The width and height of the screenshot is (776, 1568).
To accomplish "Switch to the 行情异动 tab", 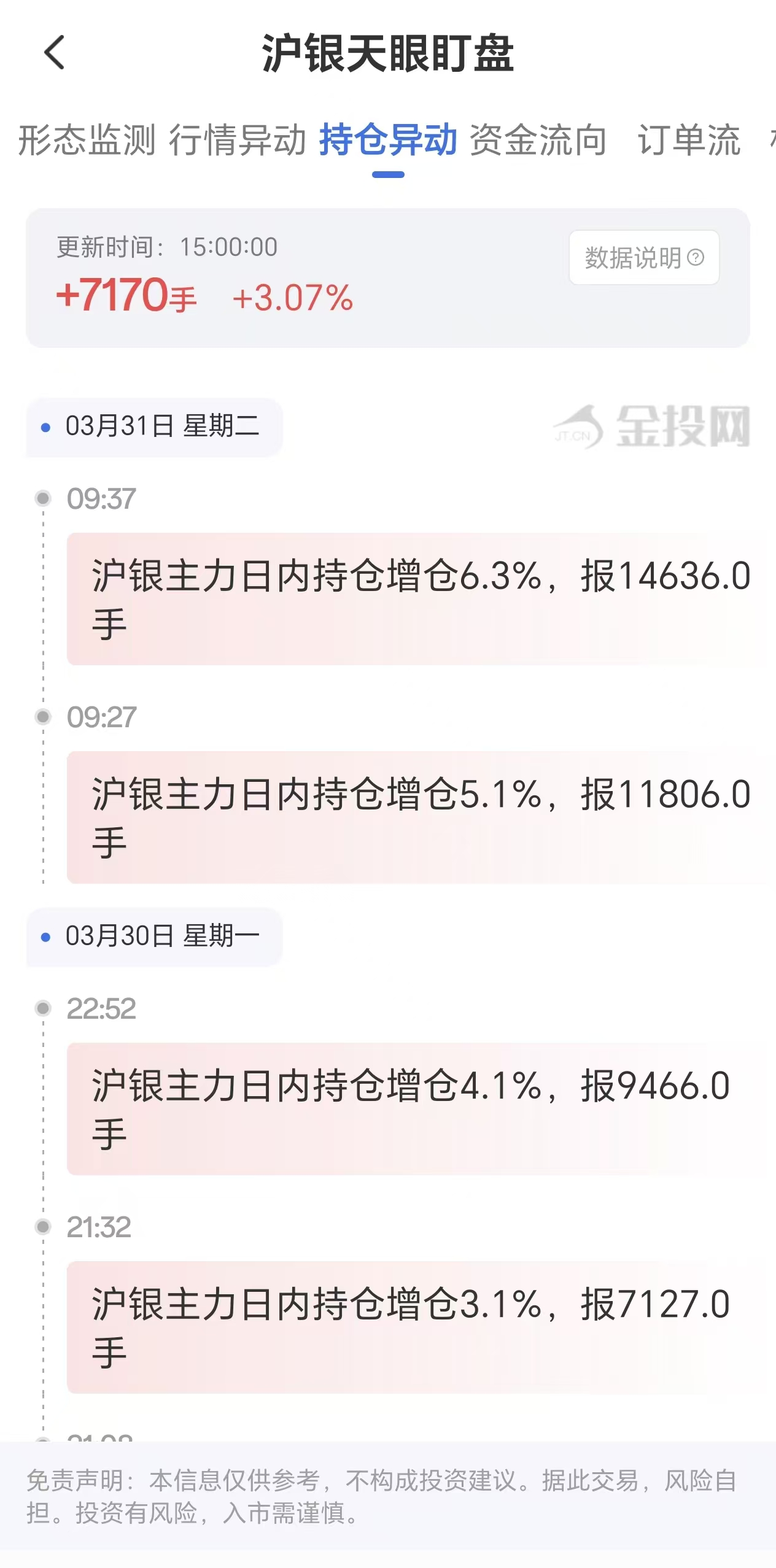I will click(239, 141).
